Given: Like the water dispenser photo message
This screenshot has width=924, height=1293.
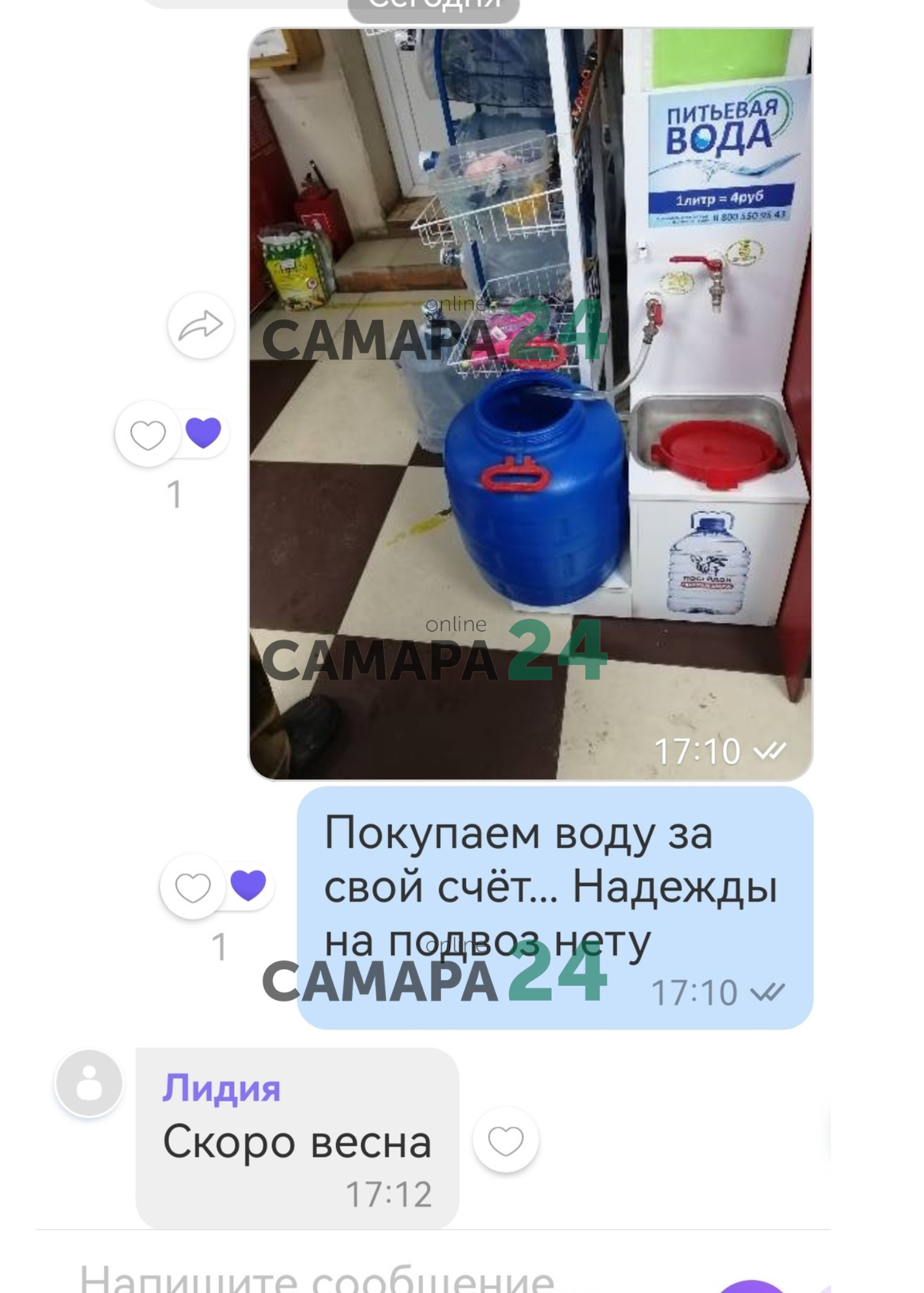Looking at the screenshot, I should click(148, 434).
